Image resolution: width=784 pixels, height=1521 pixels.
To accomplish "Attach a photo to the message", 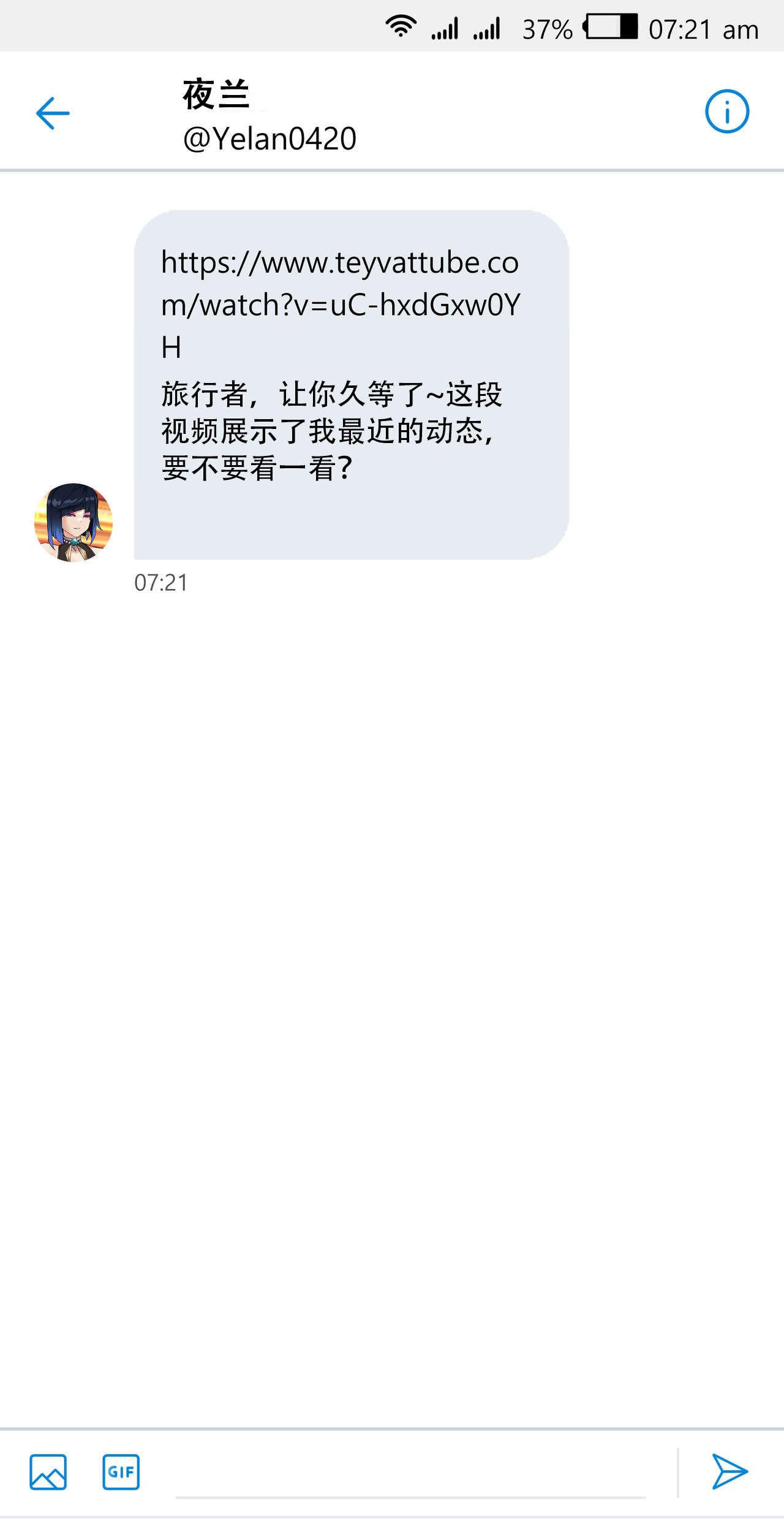I will click(x=48, y=1472).
